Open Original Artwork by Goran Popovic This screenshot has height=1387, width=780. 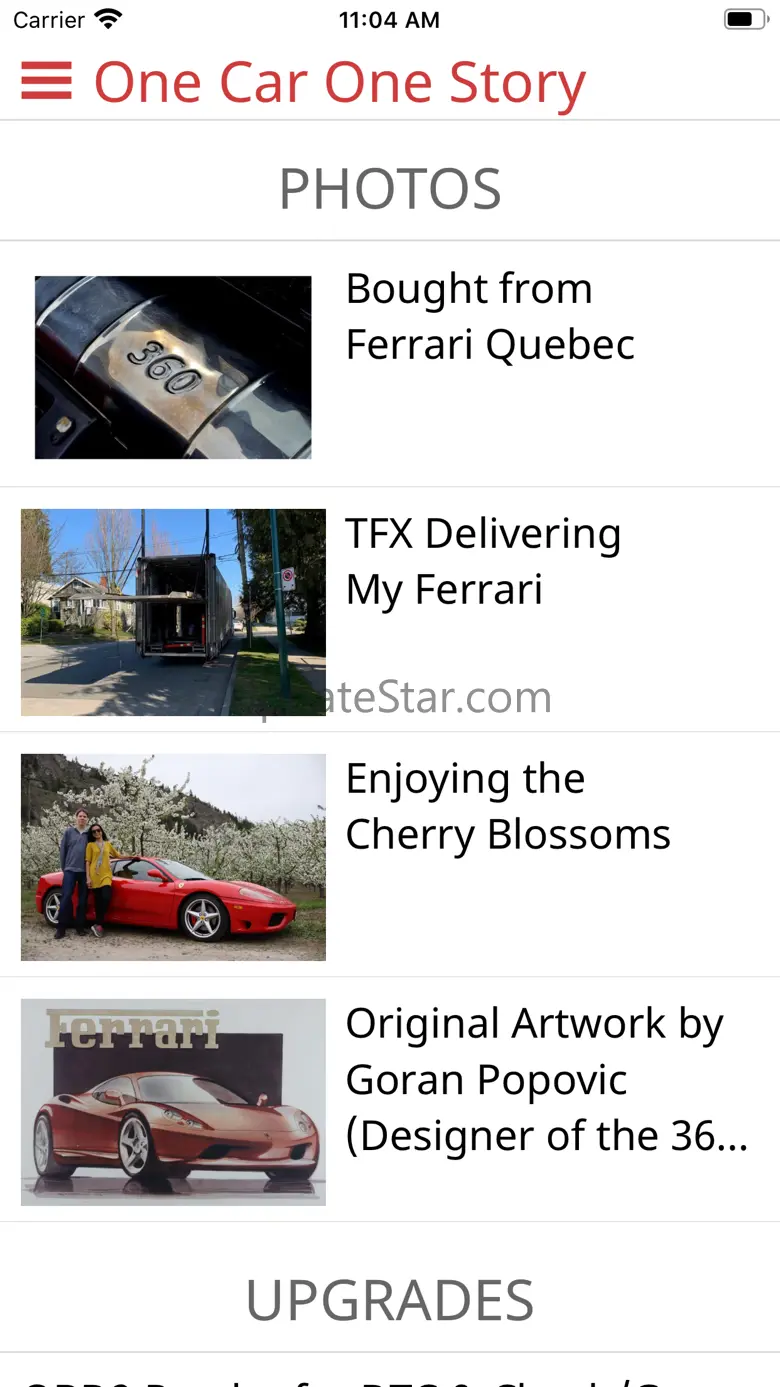tap(173, 1101)
